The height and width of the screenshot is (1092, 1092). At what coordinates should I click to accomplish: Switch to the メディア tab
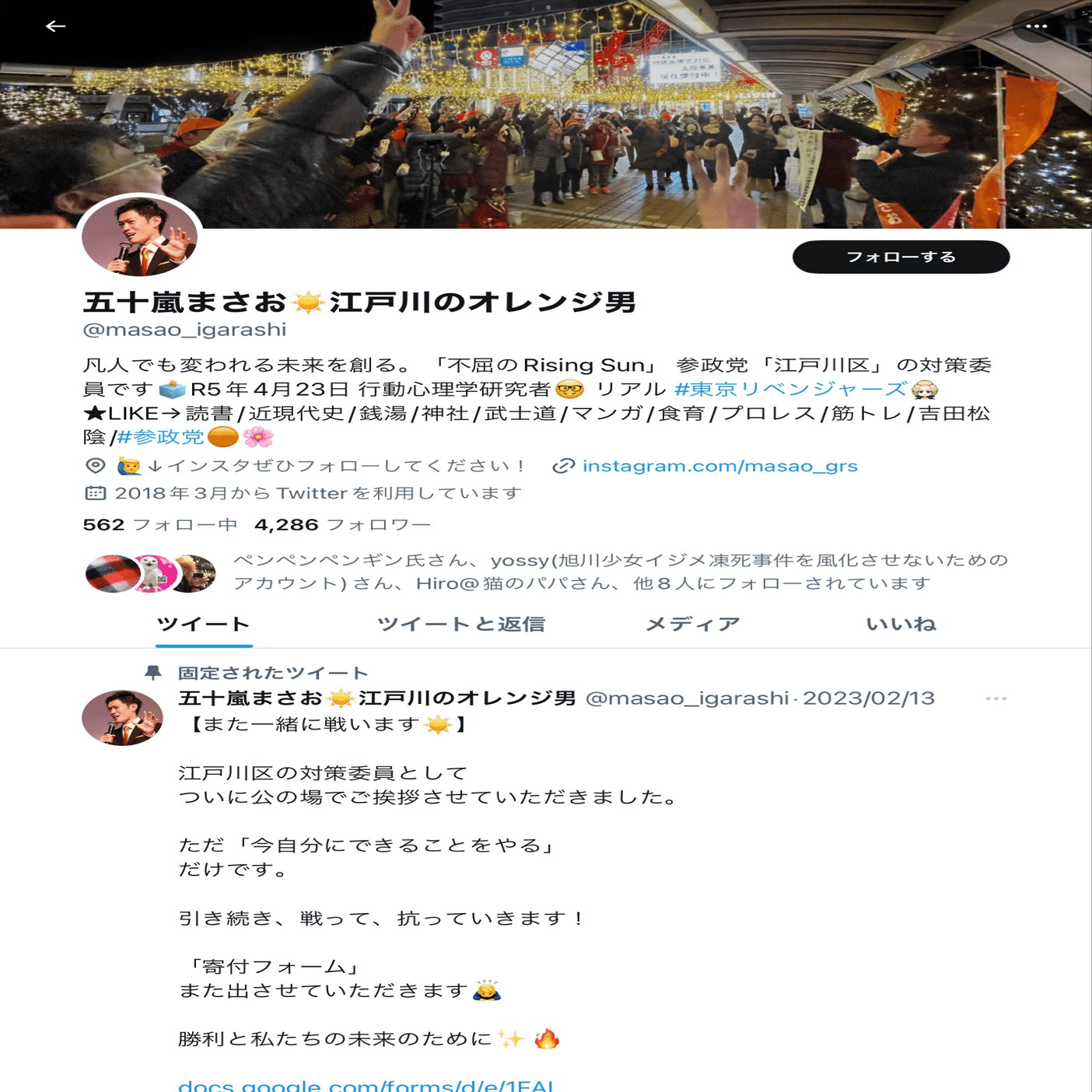pyautogui.click(x=692, y=624)
